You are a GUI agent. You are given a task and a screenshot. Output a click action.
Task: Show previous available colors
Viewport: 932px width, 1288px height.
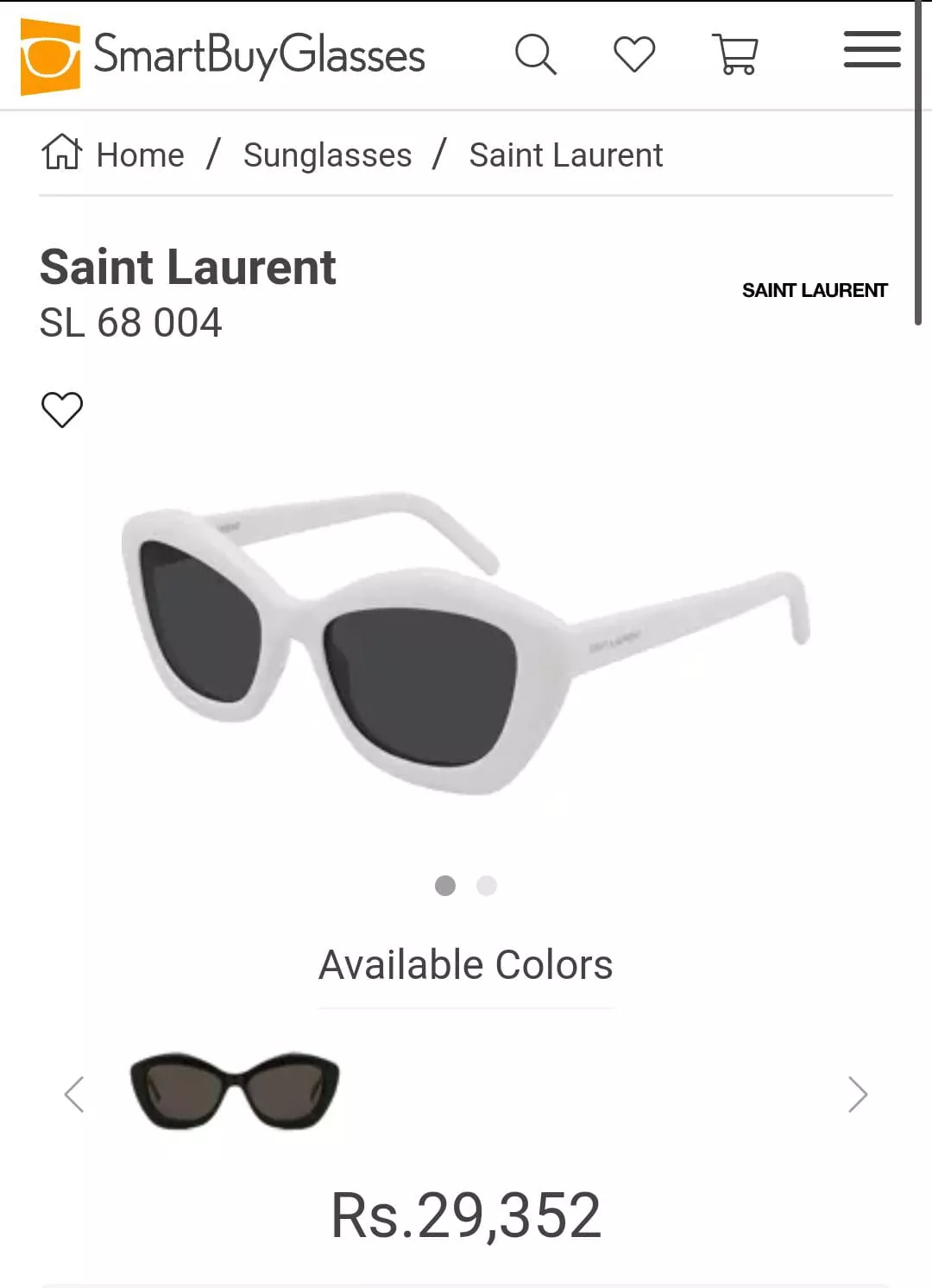[75, 1095]
